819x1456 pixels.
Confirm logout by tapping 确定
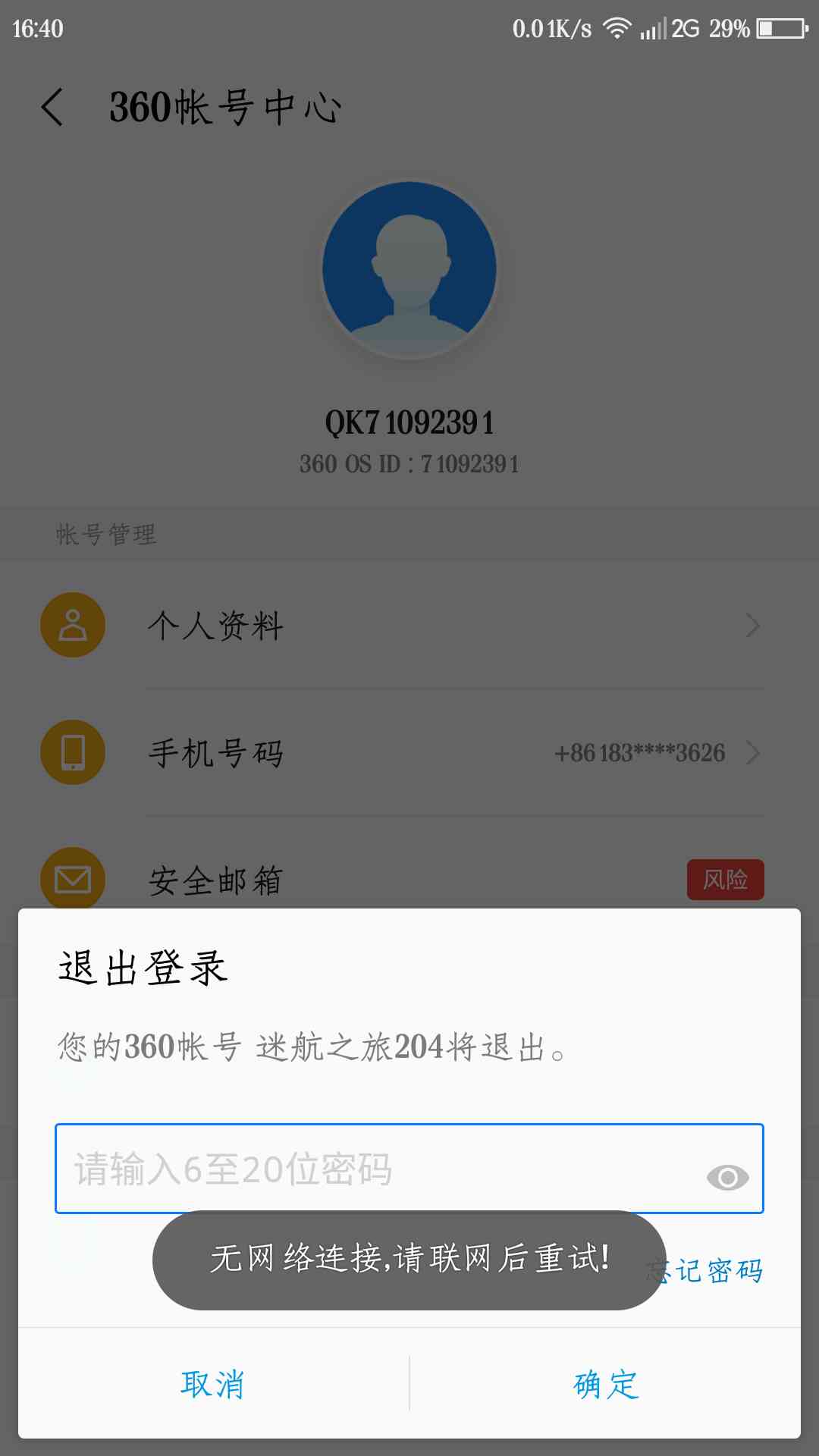pyautogui.click(x=605, y=1383)
